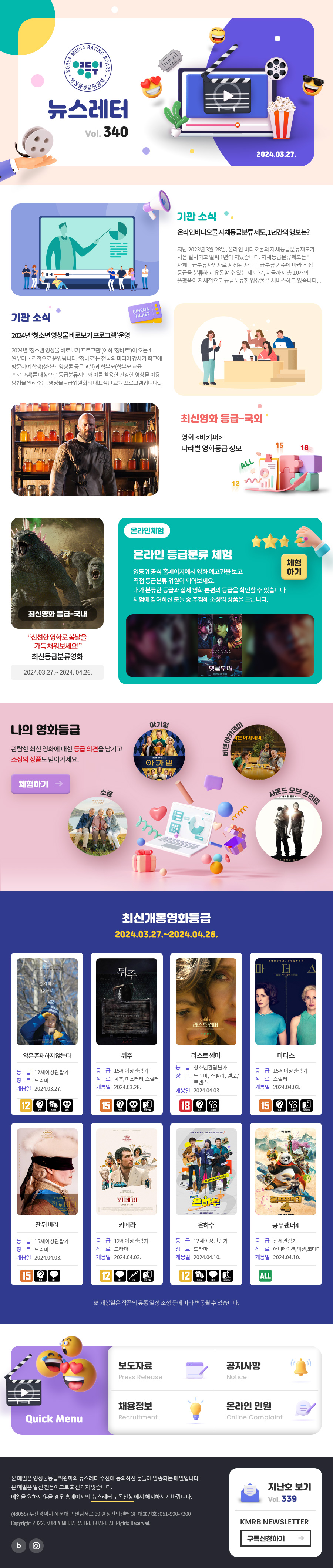Open the 악은 존재하지 않는다 movie card
333x1568 pixels.
click(47, 1035)
